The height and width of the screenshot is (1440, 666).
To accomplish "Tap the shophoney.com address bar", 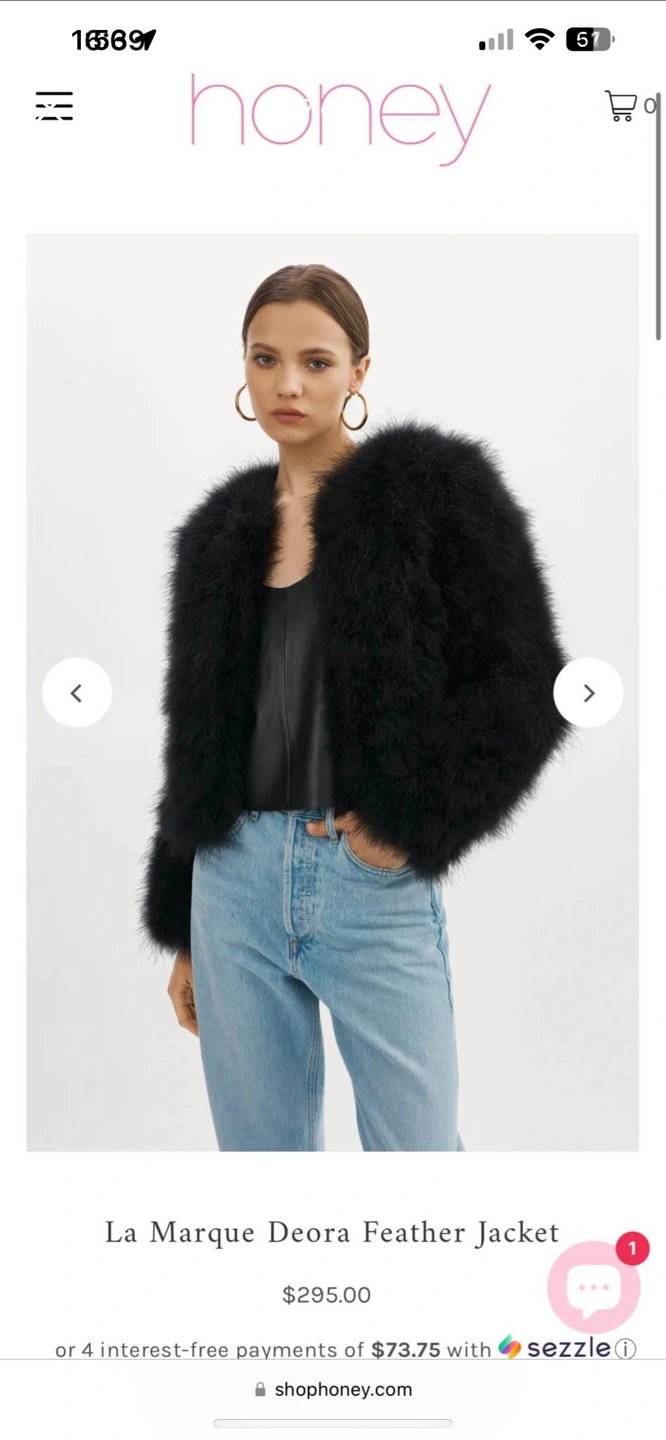I will coord(333,1389).
